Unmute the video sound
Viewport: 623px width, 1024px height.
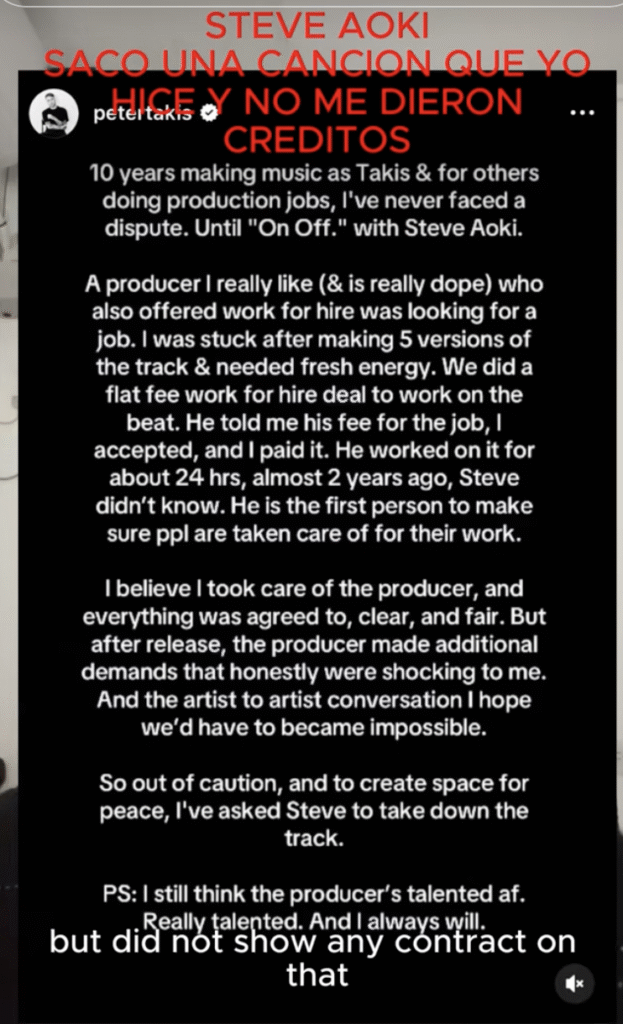(574, 984)
